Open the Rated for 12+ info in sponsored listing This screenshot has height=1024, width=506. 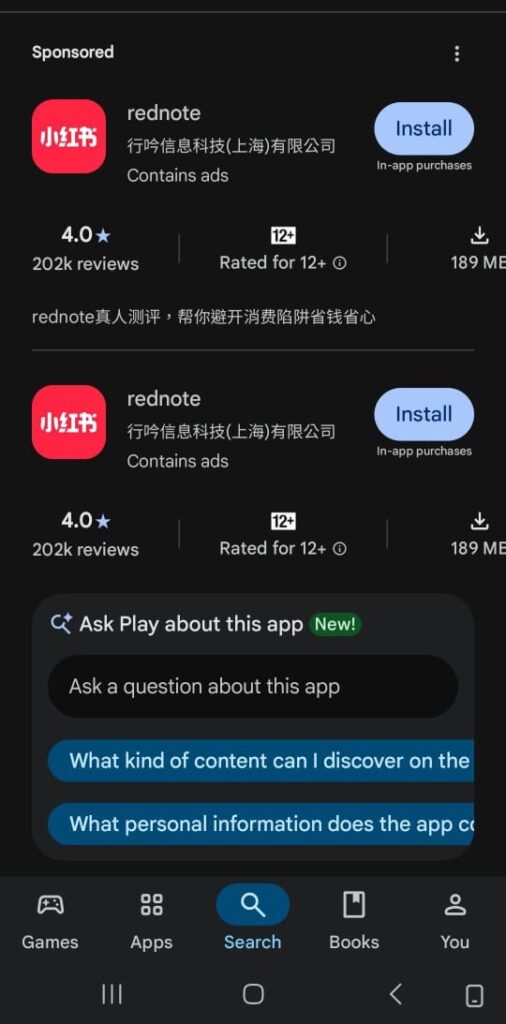tap(340, 263)
